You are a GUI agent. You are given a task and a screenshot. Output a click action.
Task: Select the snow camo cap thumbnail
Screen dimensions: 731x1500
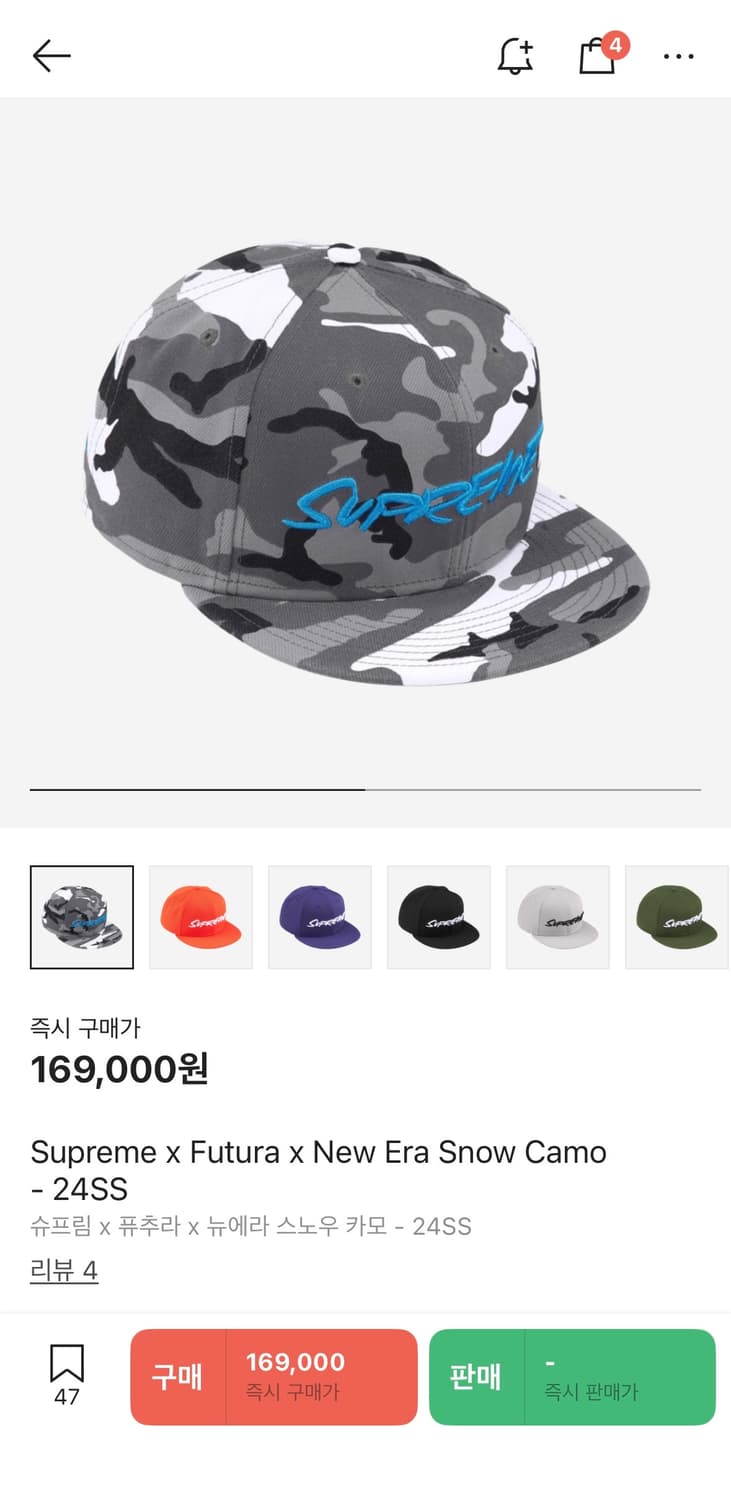[82, 917]
